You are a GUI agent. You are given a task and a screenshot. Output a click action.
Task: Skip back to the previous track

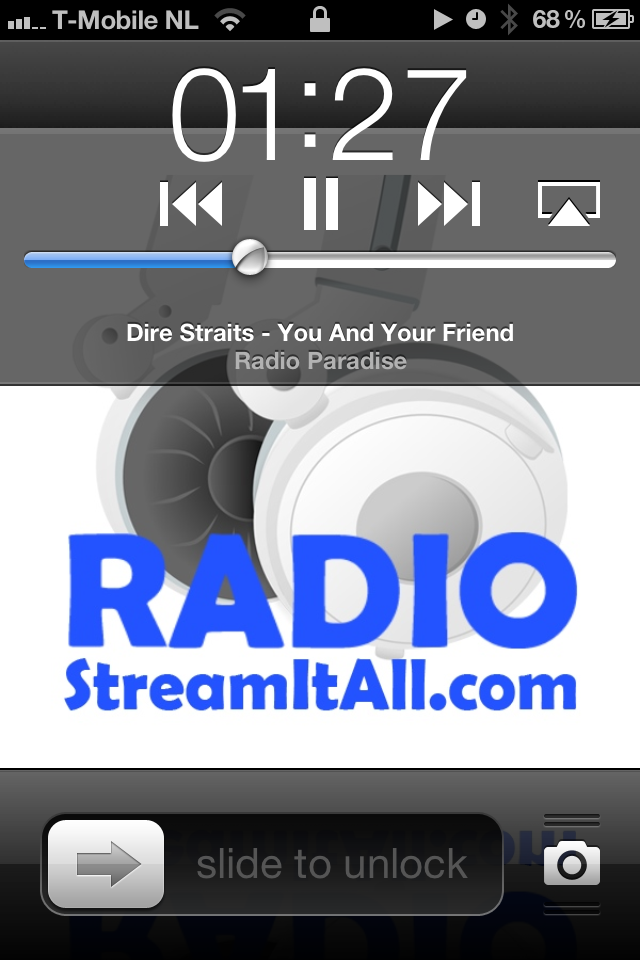click(x=191, y=204)
